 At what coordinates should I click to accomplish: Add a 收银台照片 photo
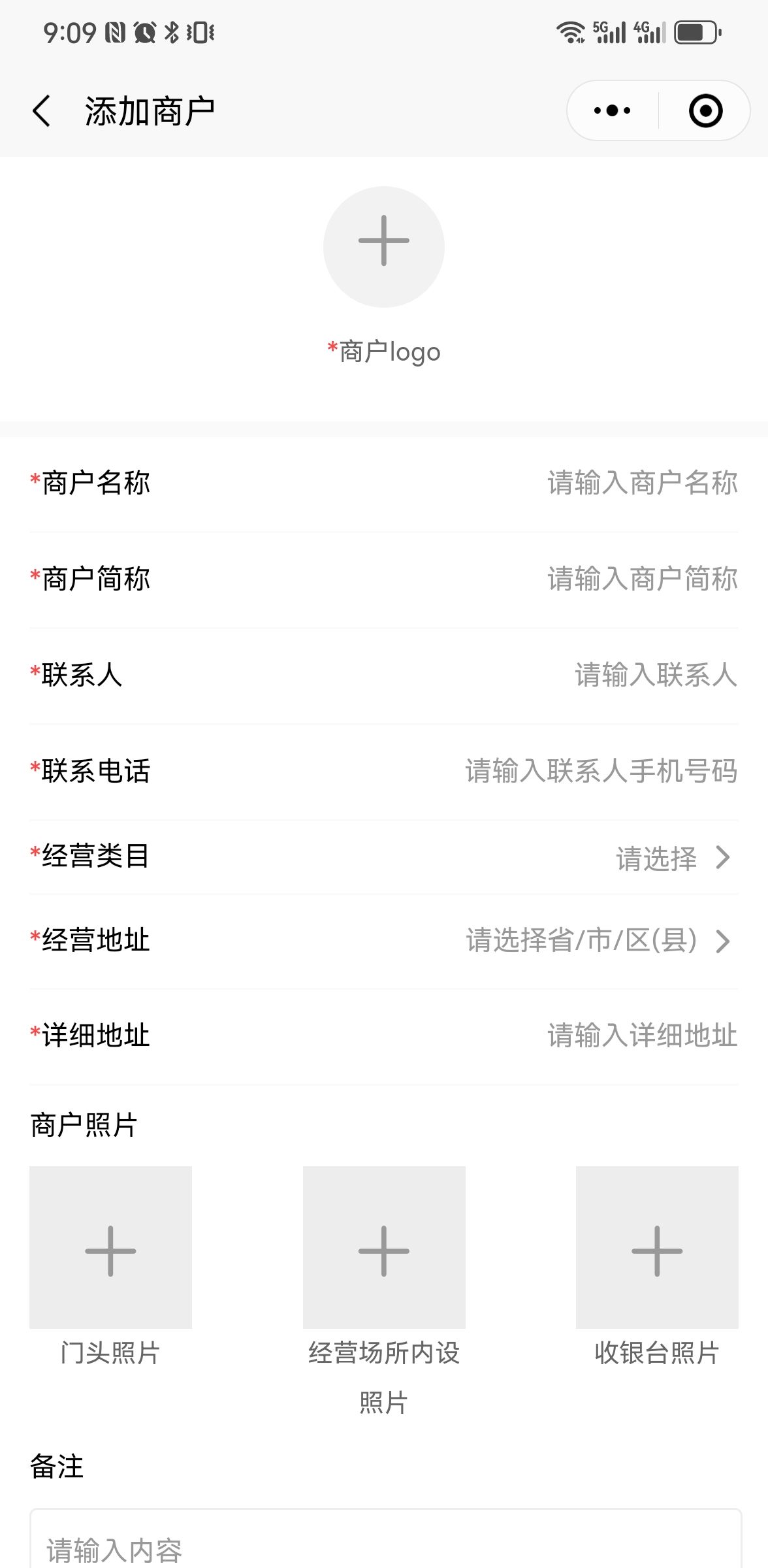(x=657, y=1247)
